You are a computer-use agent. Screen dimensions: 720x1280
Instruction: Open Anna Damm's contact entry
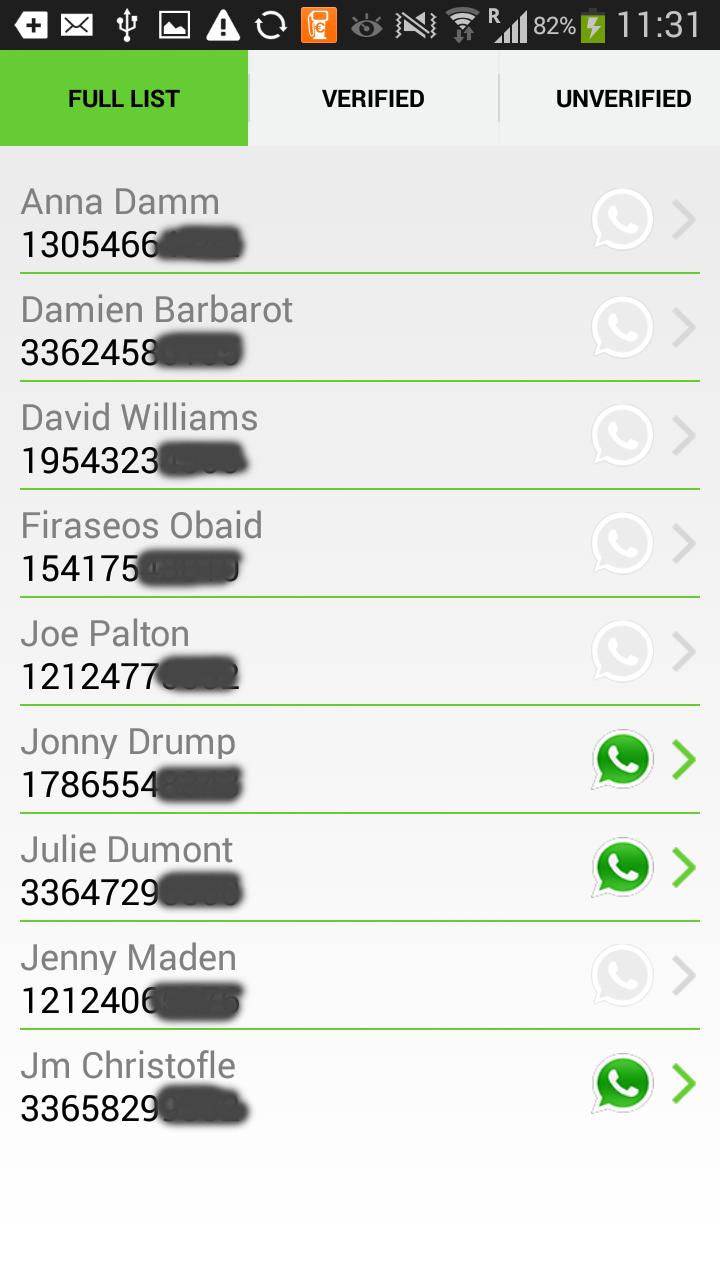(x=300, y=221)
